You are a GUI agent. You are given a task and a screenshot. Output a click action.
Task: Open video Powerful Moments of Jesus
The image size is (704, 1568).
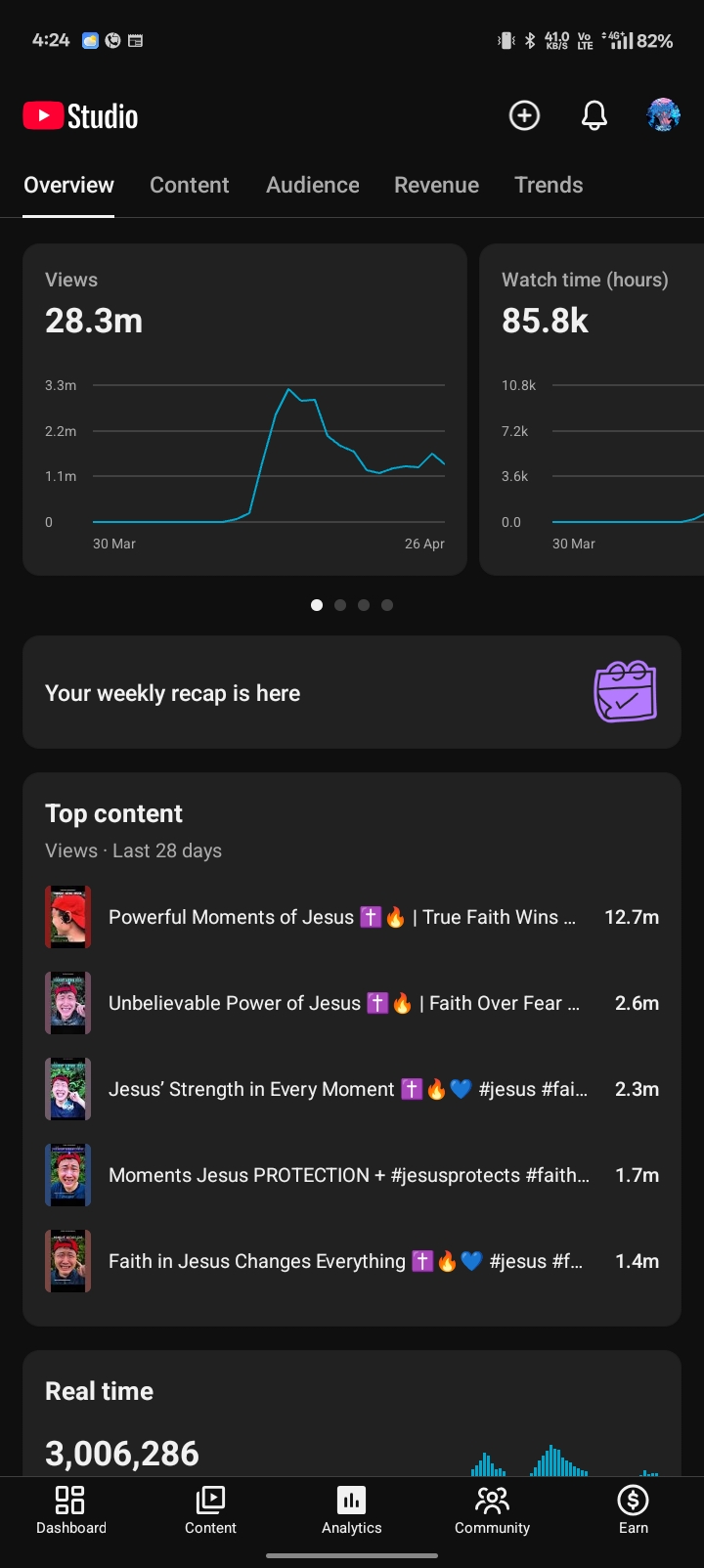tap(352, 917)
